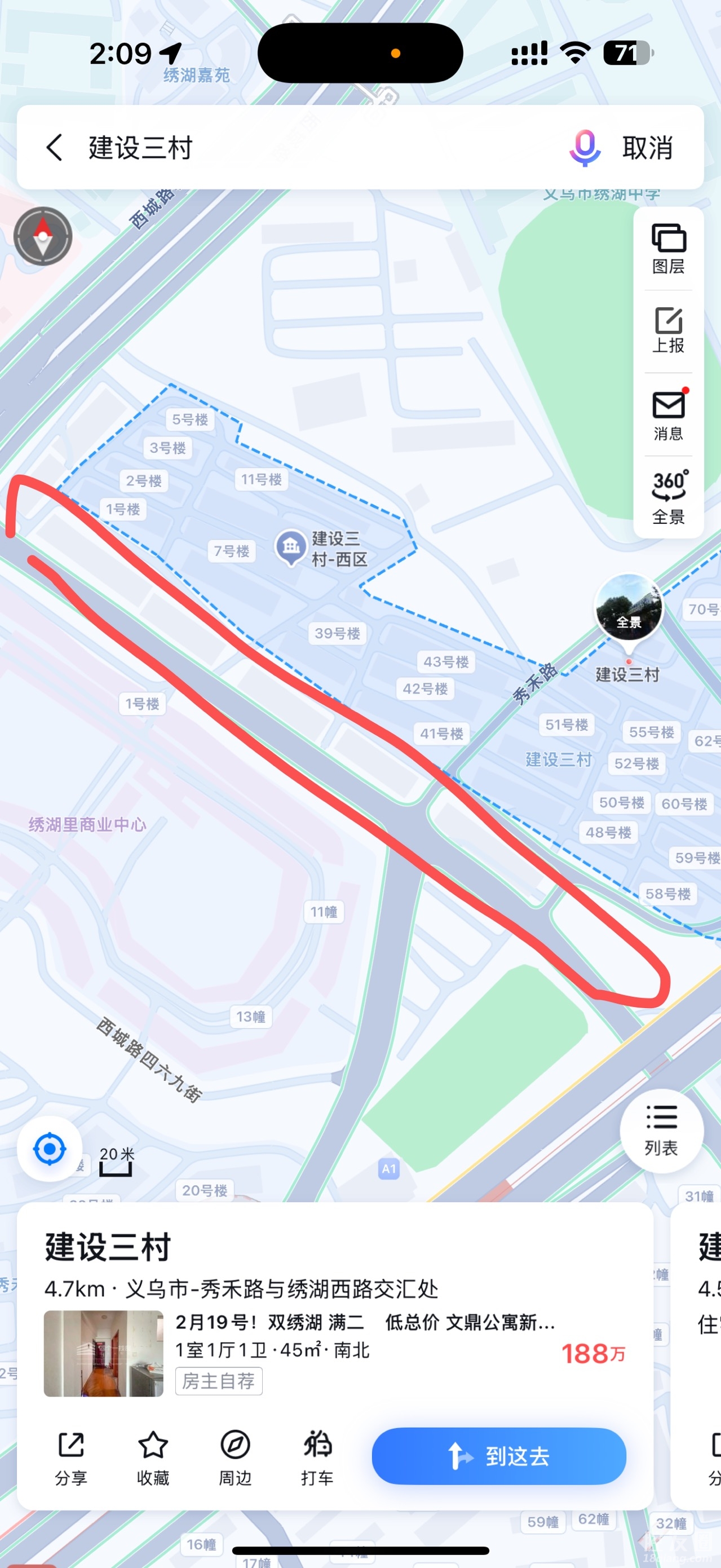The height and width of the screenshot is (1568, 721).
Task: Show results as a 列表 list
Action: pyautogui.click(x=661, y=1130)
